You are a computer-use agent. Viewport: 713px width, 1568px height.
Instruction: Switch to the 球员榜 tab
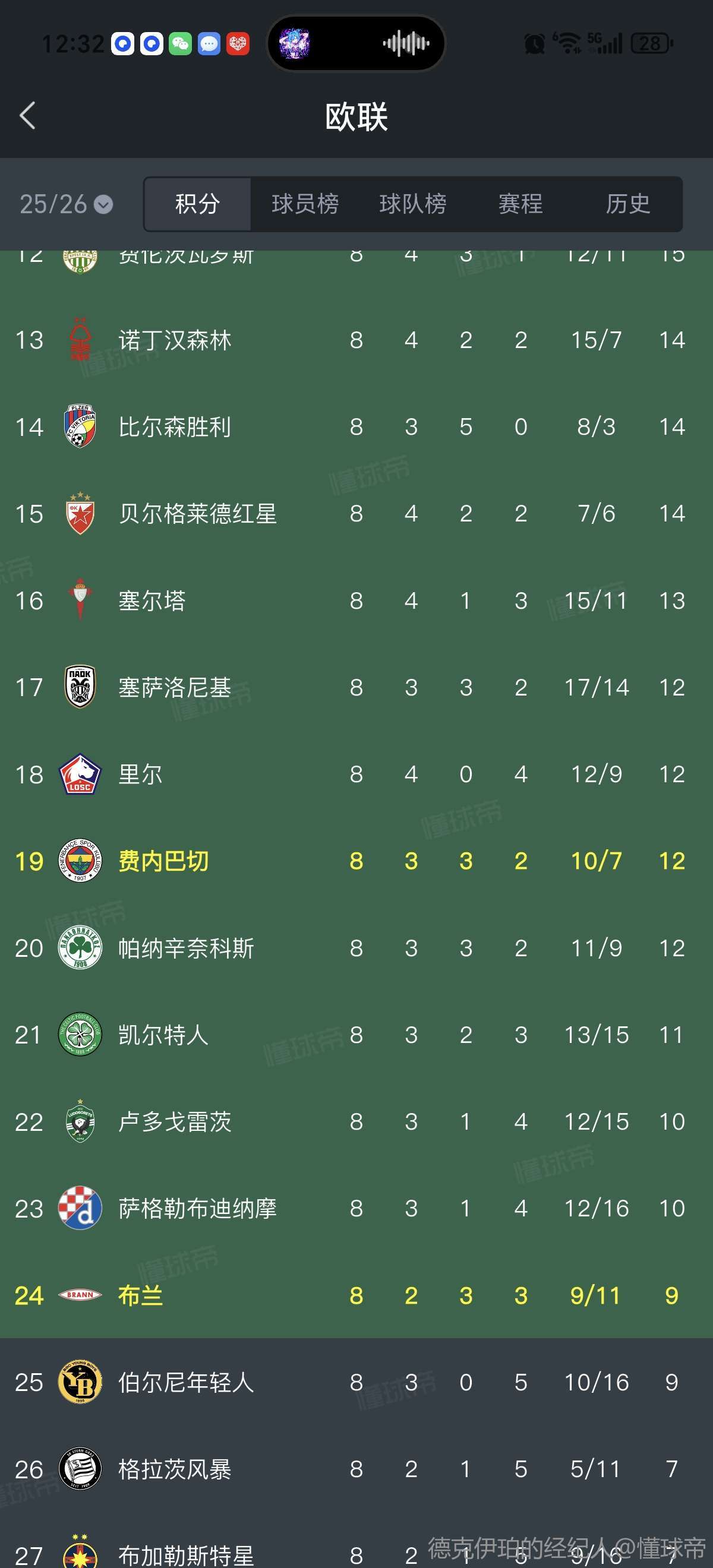click(304, 204)
